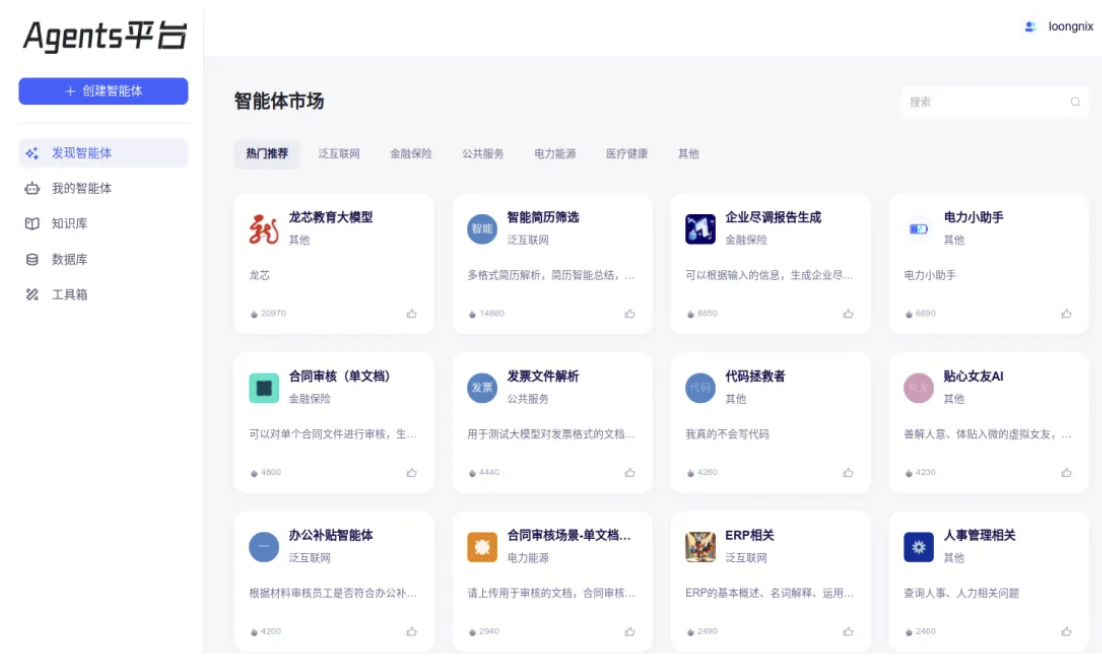The height and width of the screenshot is (656, 1102).
Task: Tap the 创建智能体 button
Action: pyautogui.click(x=103, y=91)
